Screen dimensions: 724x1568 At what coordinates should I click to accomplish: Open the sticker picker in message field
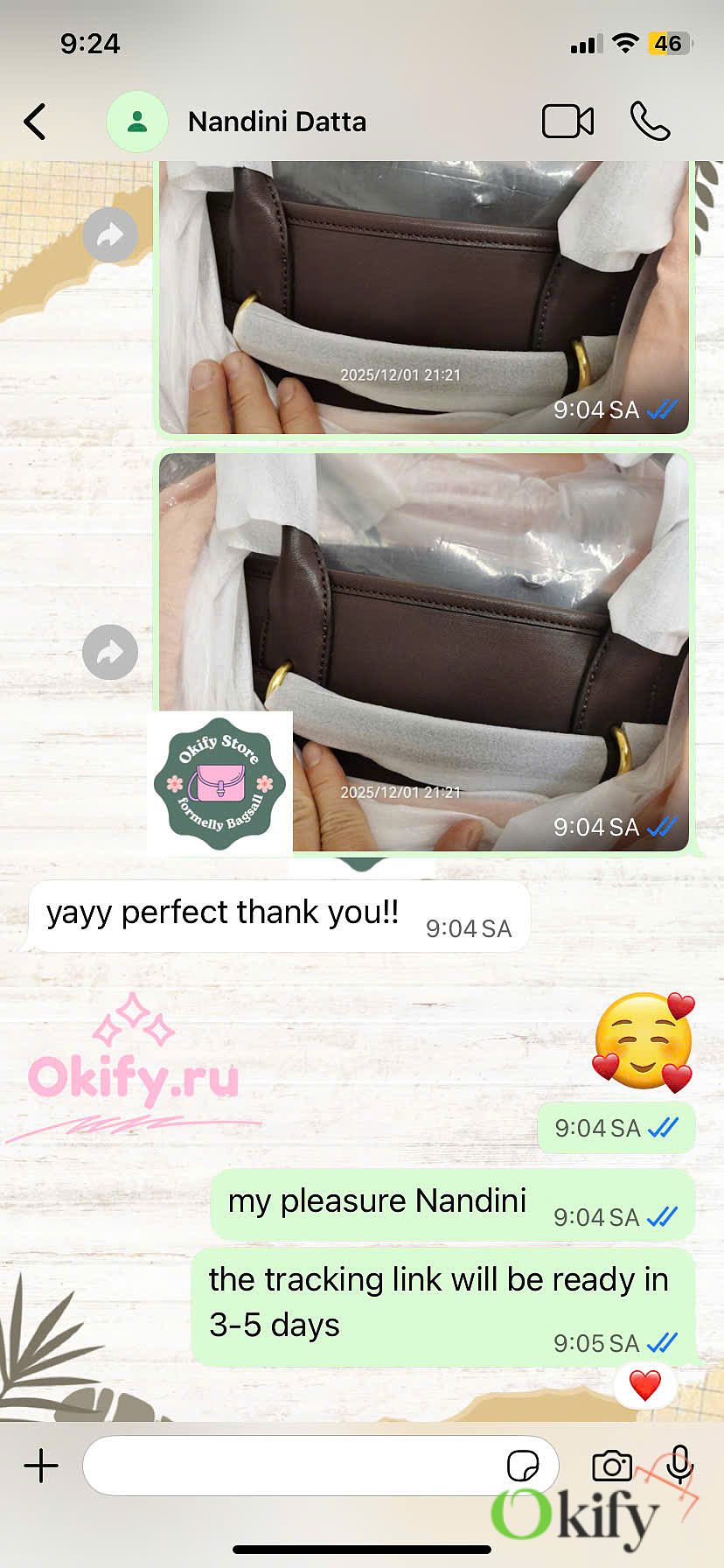click(x=523, y=1466)
